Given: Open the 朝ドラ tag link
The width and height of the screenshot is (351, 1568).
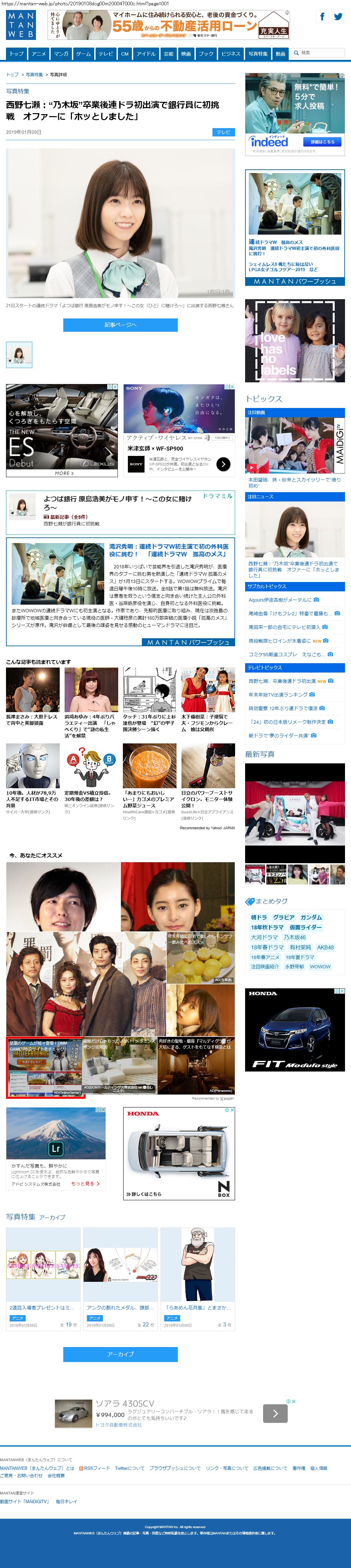Looking at the screenshot, I should coord(259,917).
